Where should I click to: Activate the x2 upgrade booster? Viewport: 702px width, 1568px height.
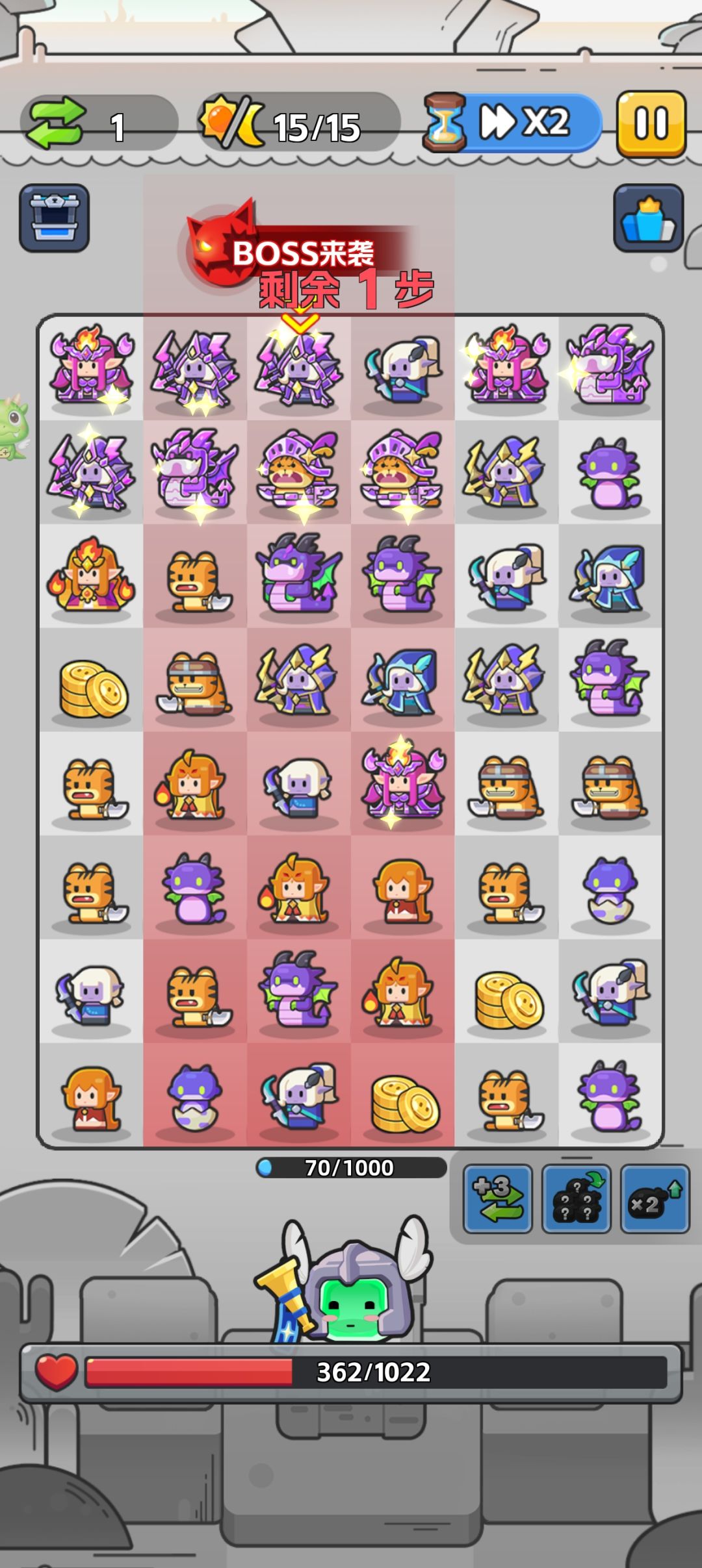(655, 1198)
